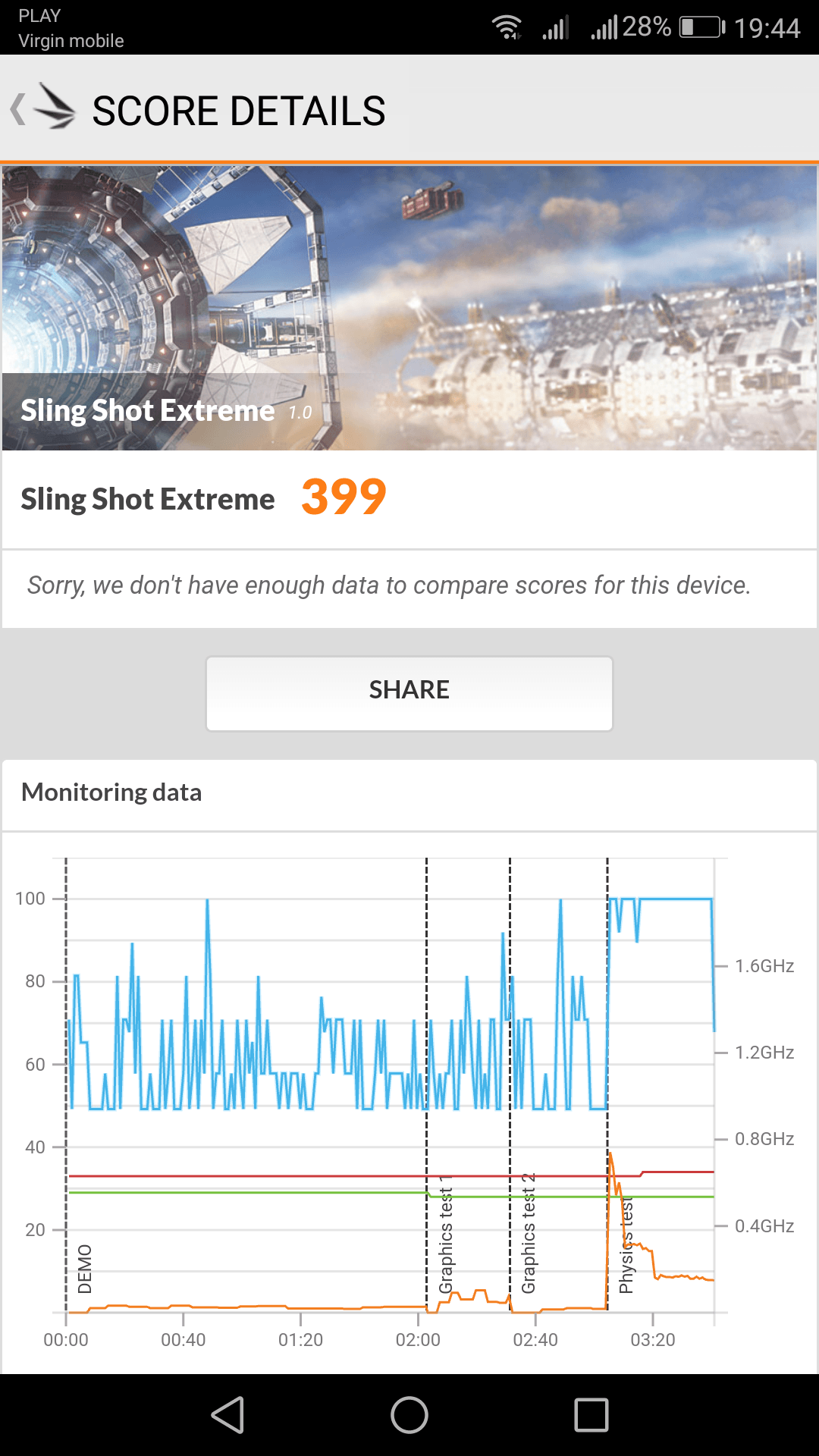Tap the system back button
Screen dimensions: 819x1456
227,1415
